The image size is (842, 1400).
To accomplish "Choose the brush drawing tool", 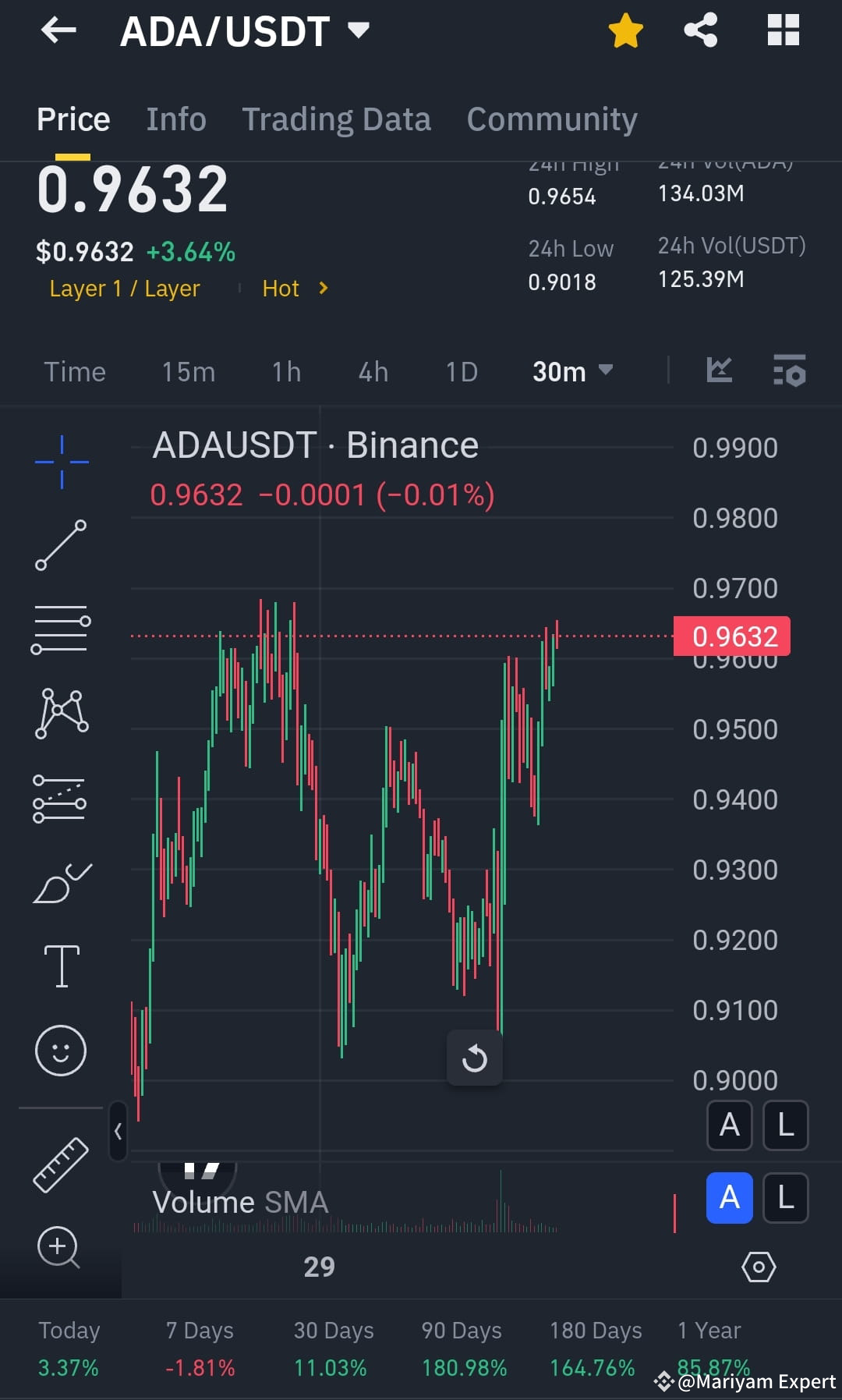I will point(61,881).
